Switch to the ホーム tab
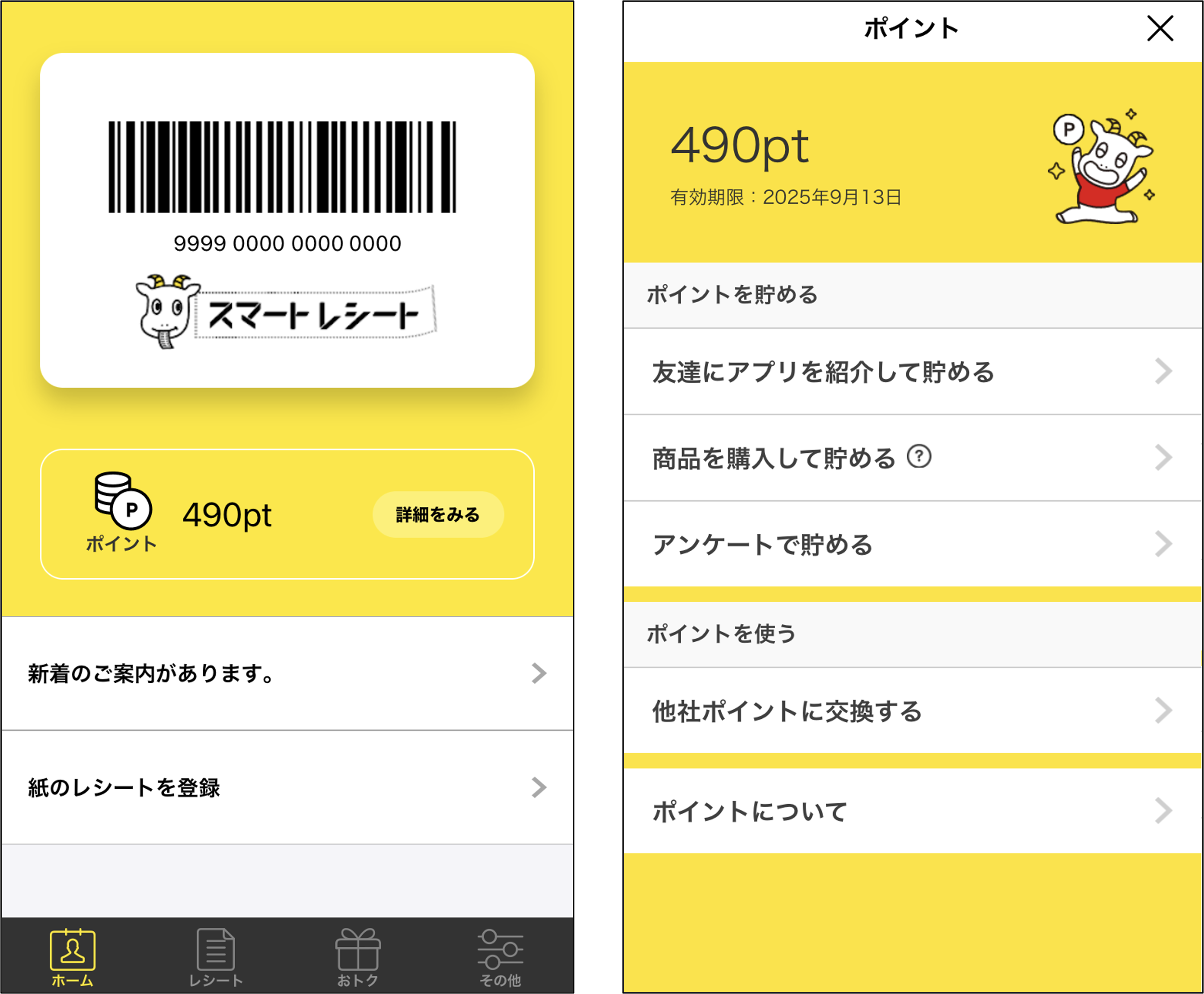The width and height of the screenshot is (1204, 994). 72,957
